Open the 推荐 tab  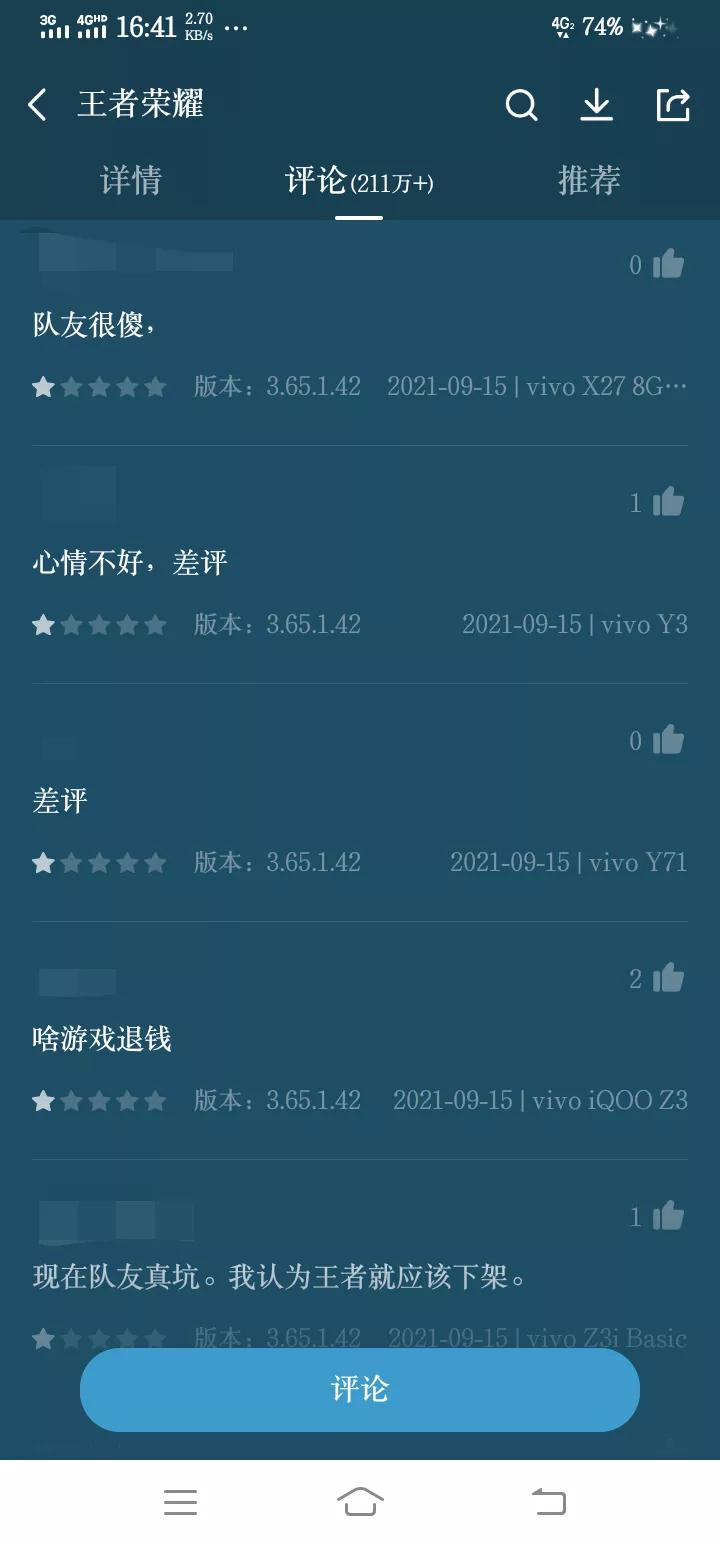point(588,180)
